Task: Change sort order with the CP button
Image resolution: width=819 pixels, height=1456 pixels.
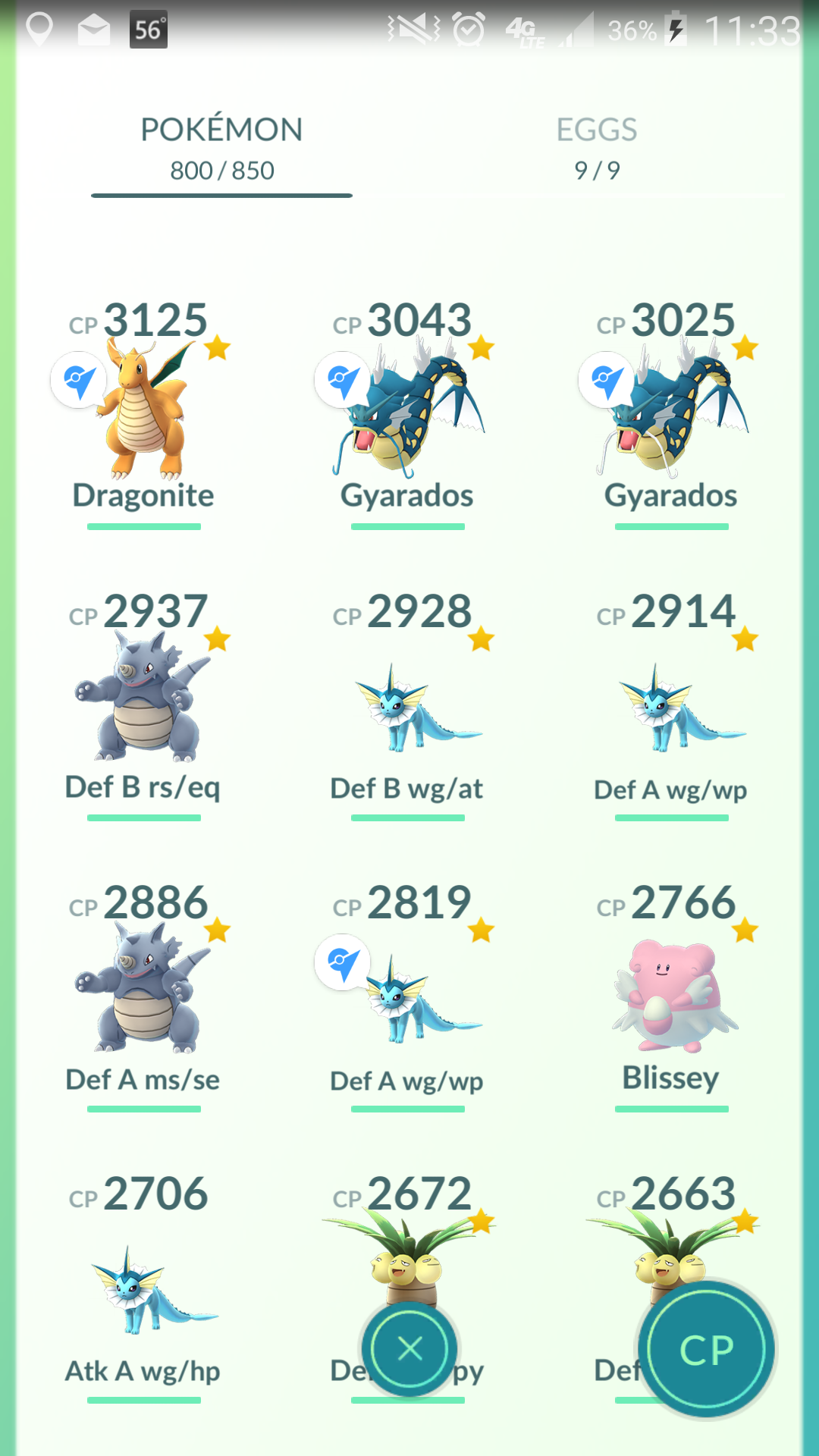Action: coord(707,1349)
